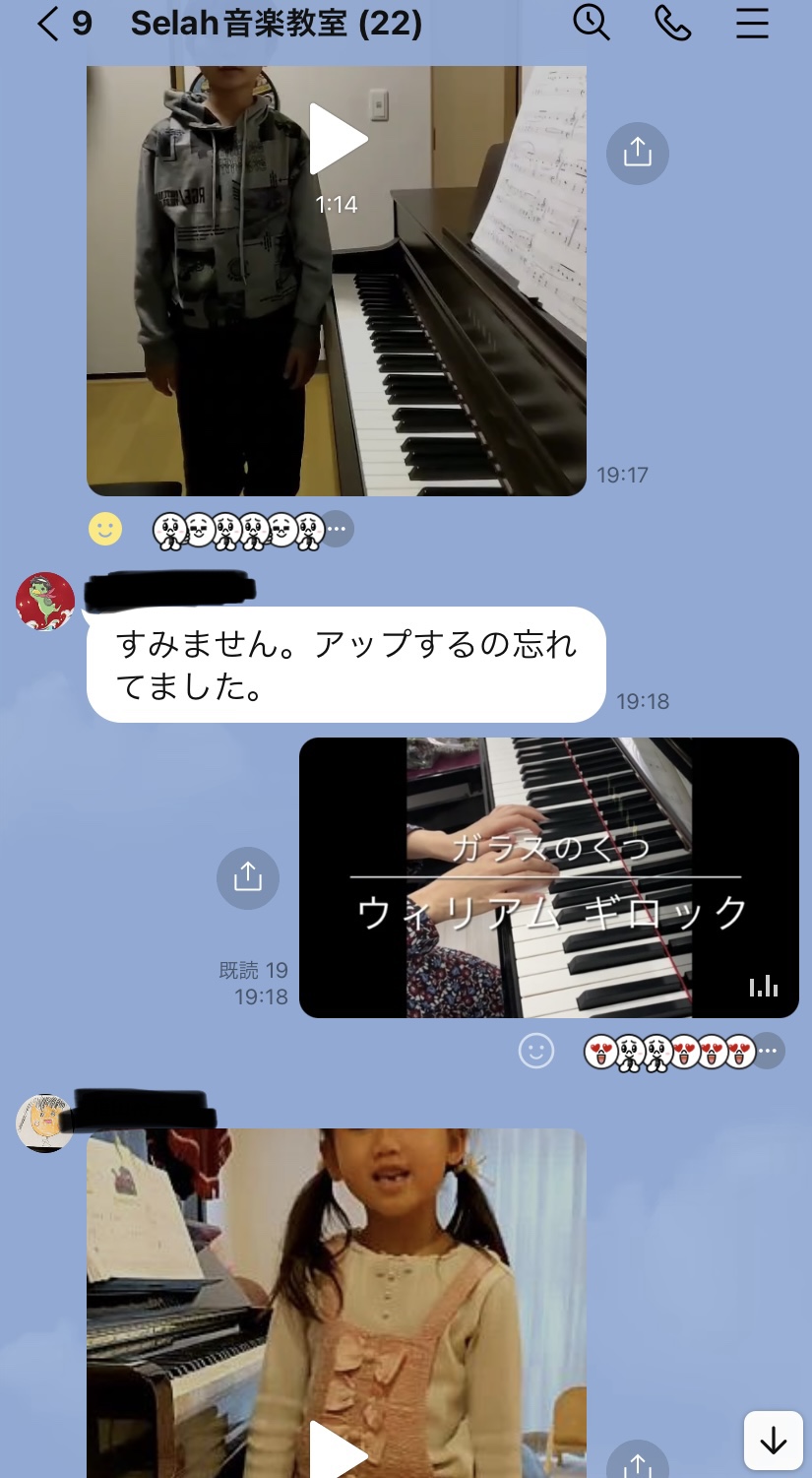Start a call in this group
The image size is (812, 1478).
[673, 23]
